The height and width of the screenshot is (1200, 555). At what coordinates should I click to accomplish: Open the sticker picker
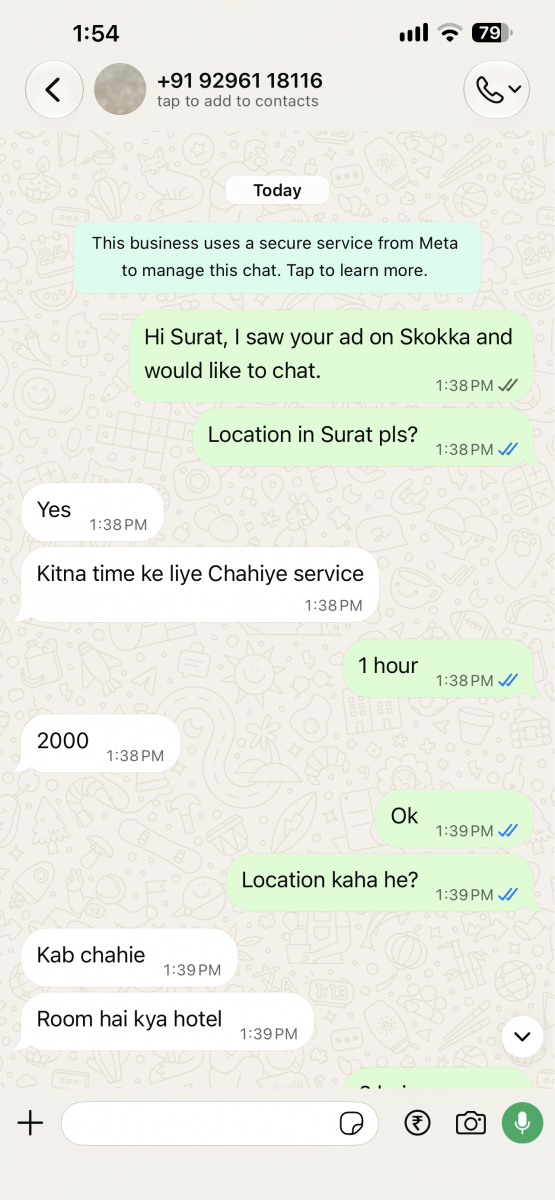tap(351, 1123)
